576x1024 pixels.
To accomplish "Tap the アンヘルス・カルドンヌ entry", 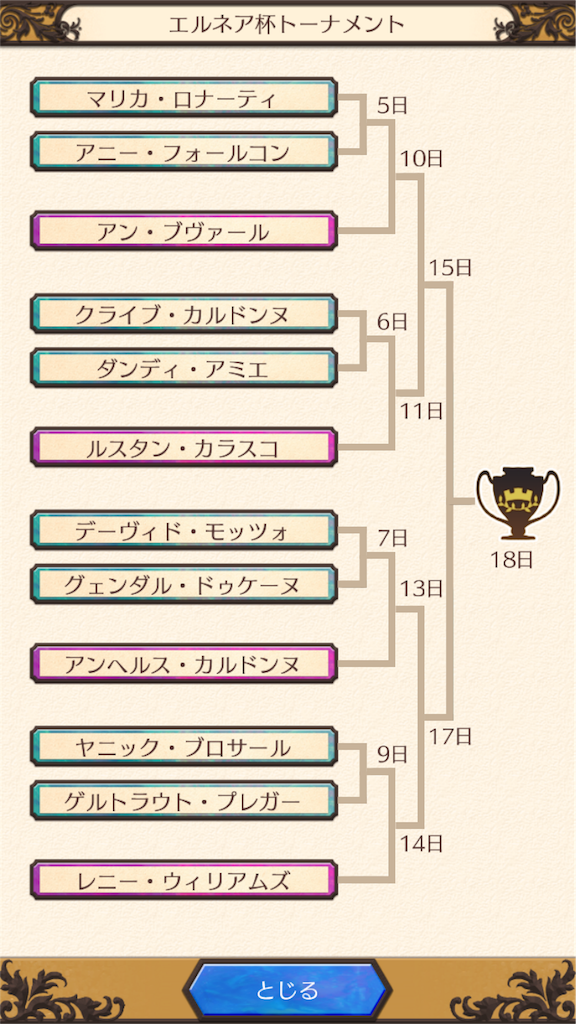I will coord(184,664).
